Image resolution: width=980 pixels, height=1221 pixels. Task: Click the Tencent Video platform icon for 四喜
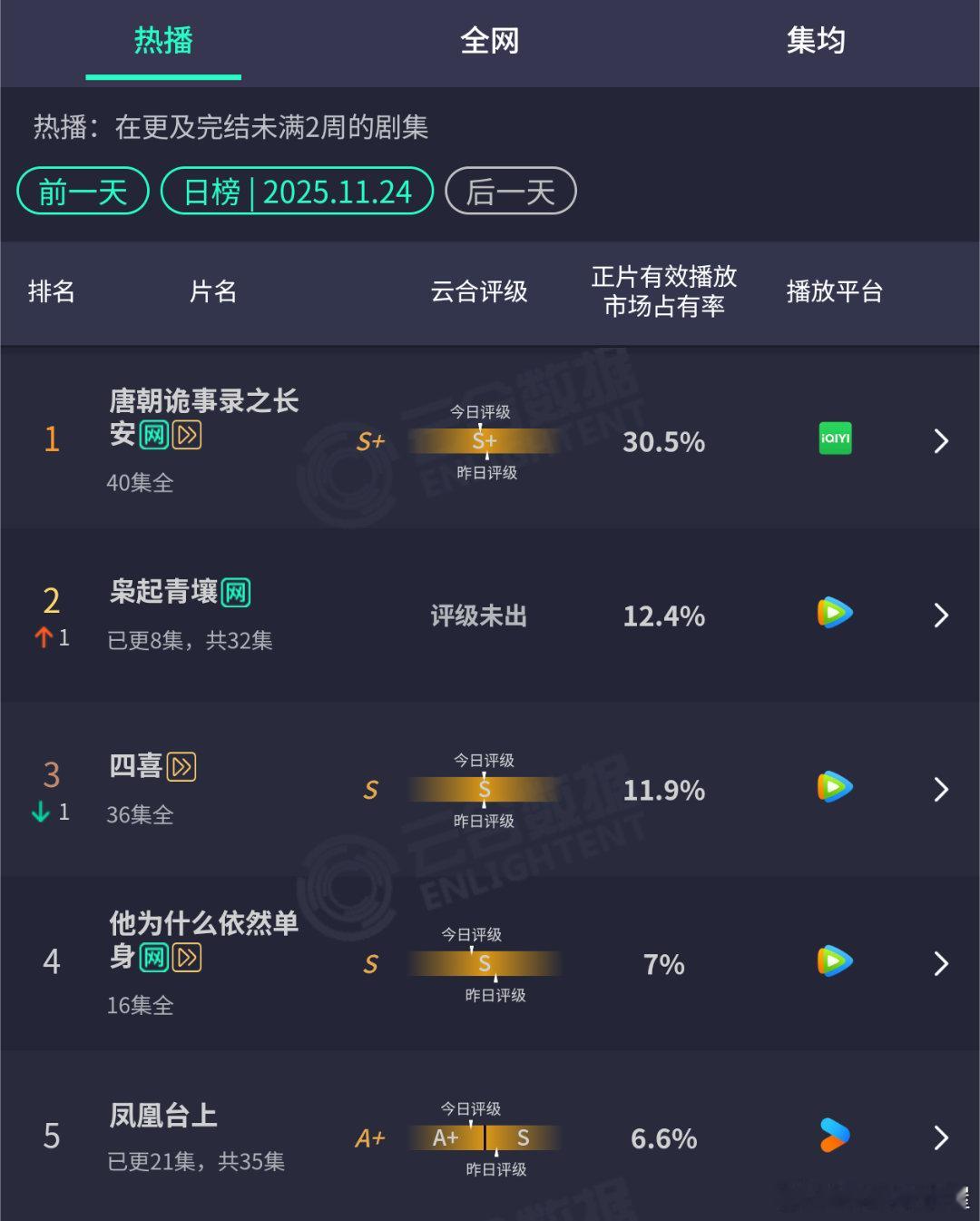click(834, 788)
